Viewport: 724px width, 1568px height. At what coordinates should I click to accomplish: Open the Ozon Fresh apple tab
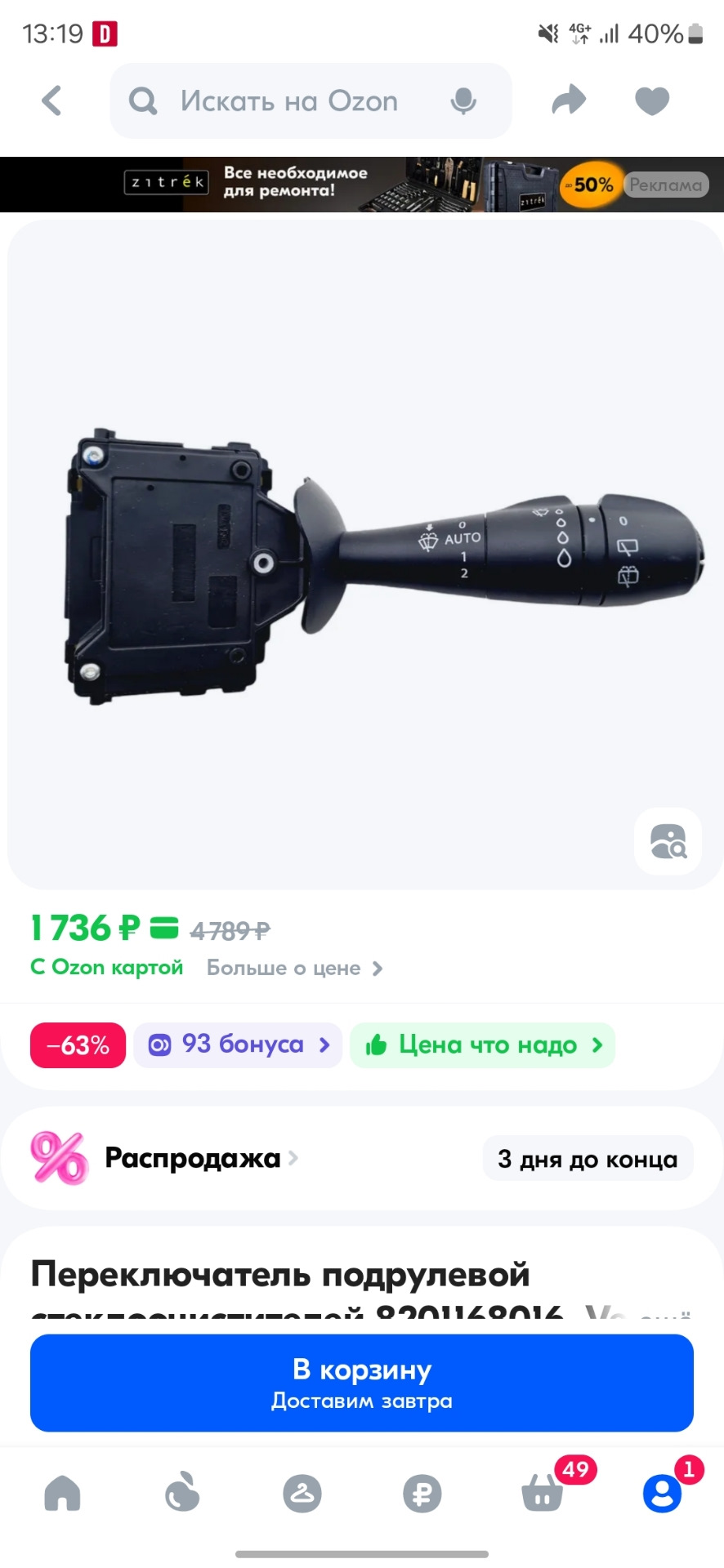click(x=182, y=1494)
